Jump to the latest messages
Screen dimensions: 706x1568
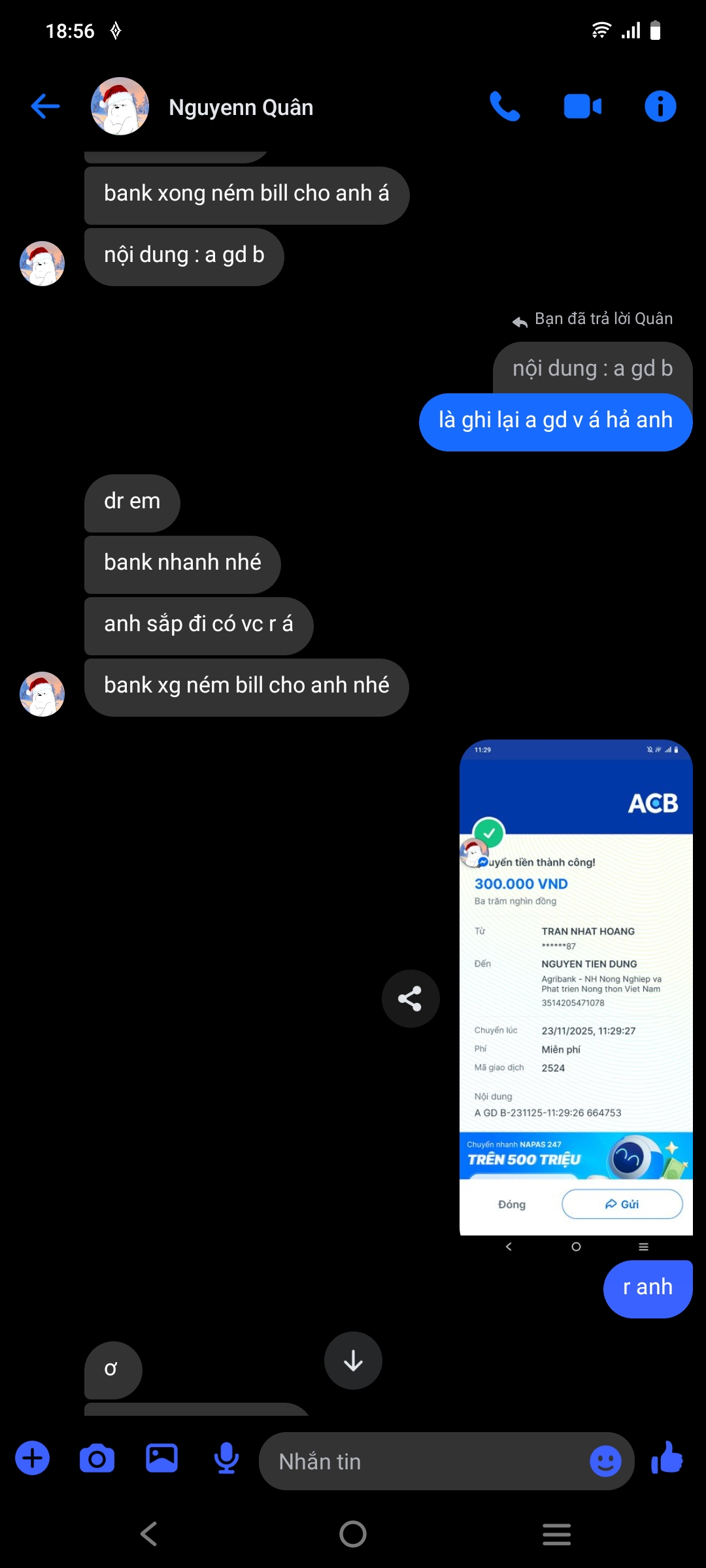tap(353, 1361)
